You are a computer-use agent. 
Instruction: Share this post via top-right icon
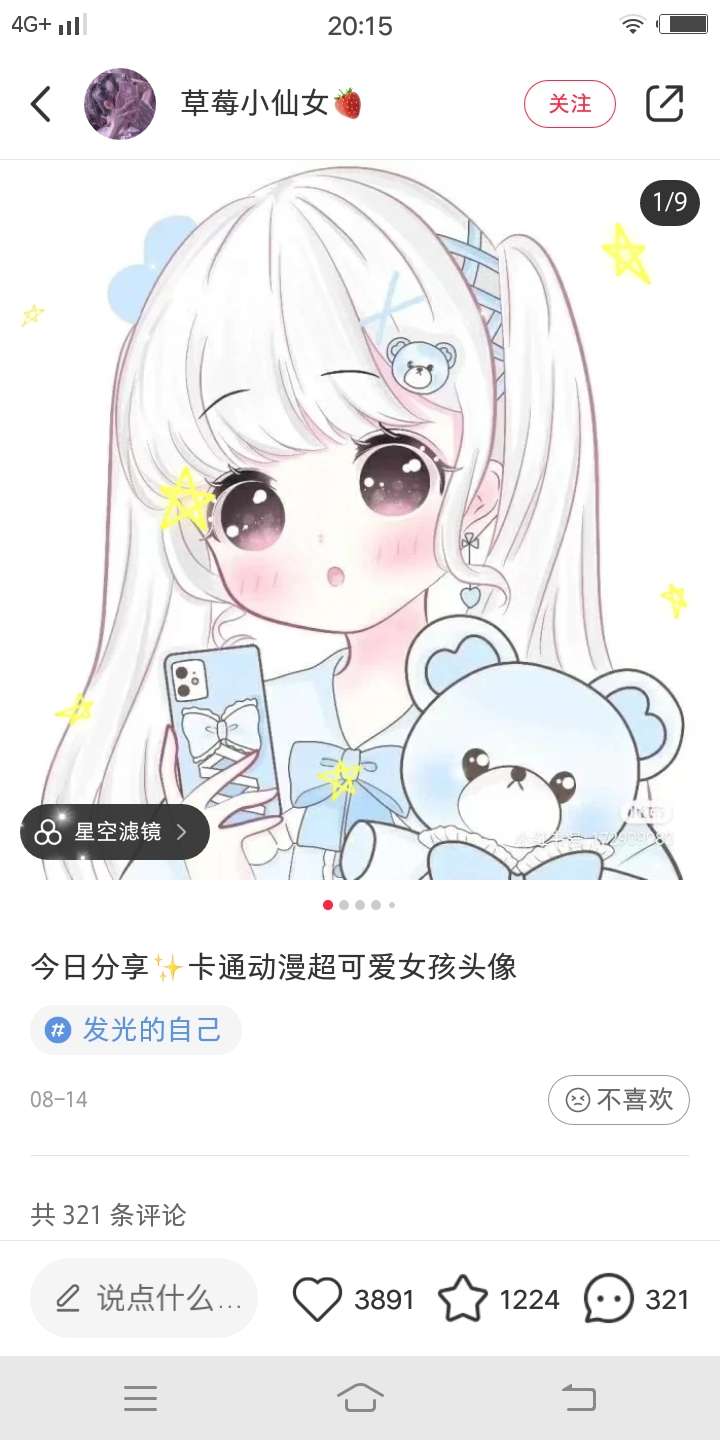664,104
